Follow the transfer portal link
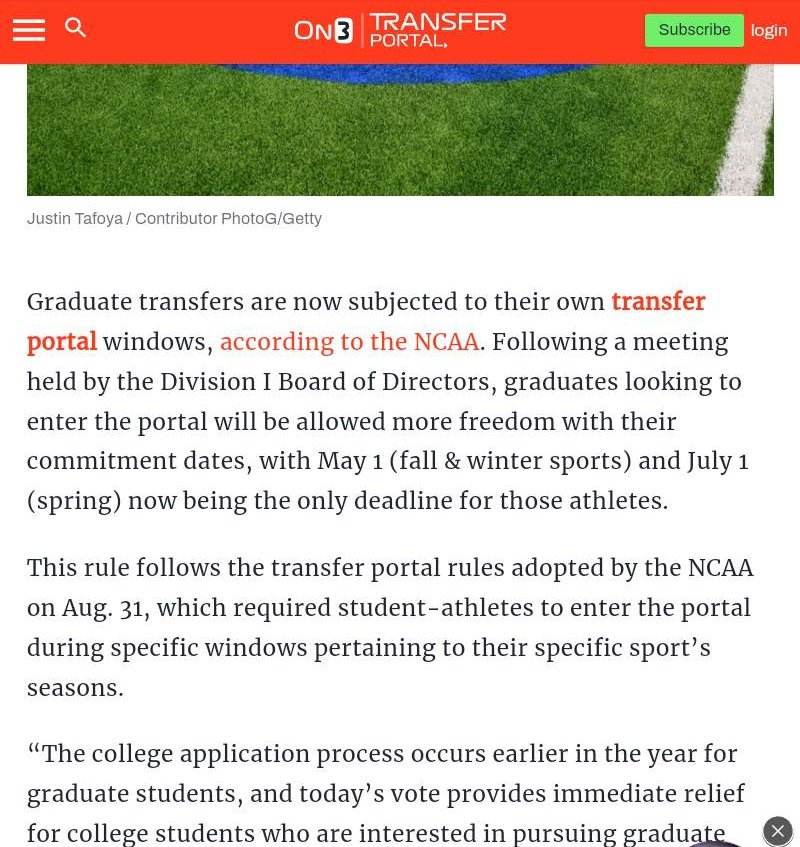800x847 pixels. click(x=657, y=302)
